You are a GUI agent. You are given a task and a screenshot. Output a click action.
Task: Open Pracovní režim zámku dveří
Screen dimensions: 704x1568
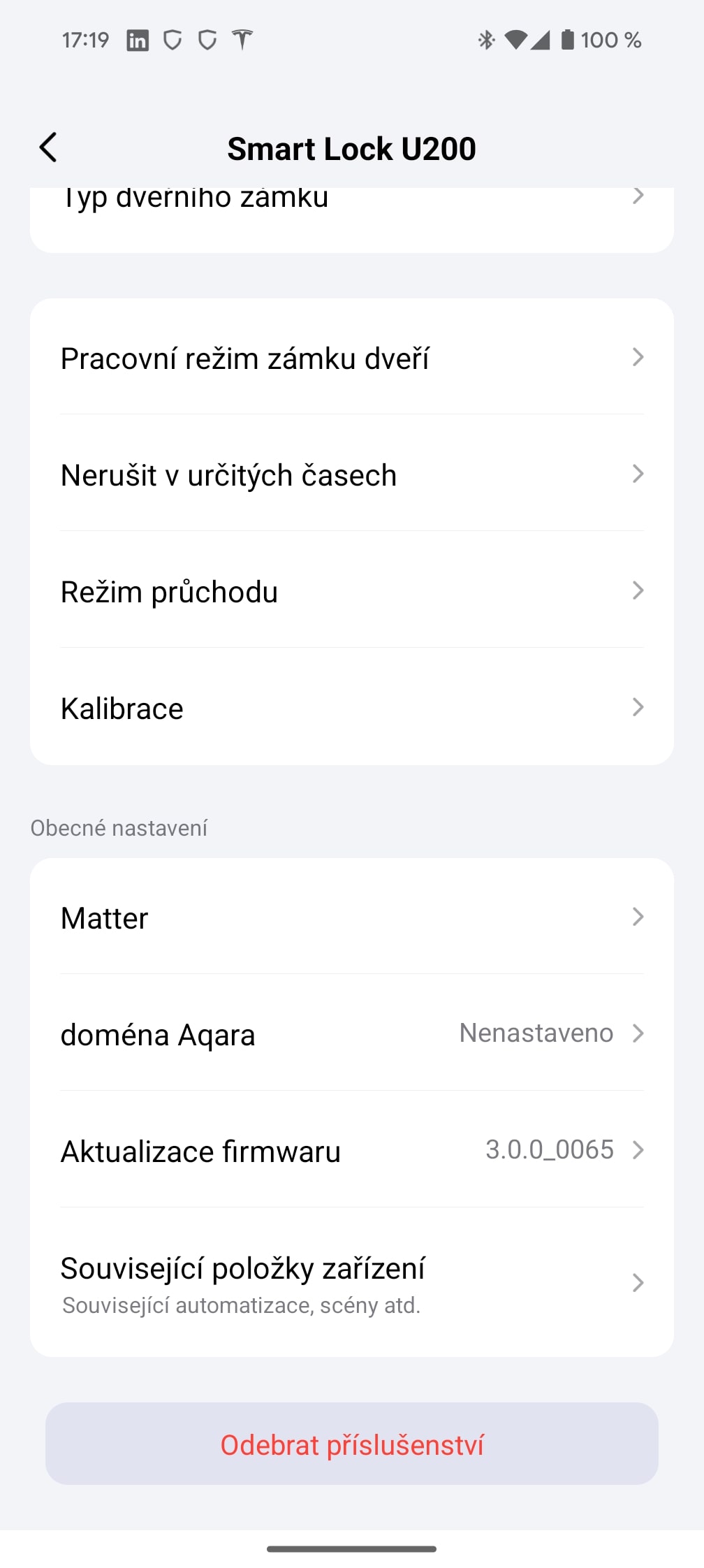pyautogui.click(x=352, y=357)
